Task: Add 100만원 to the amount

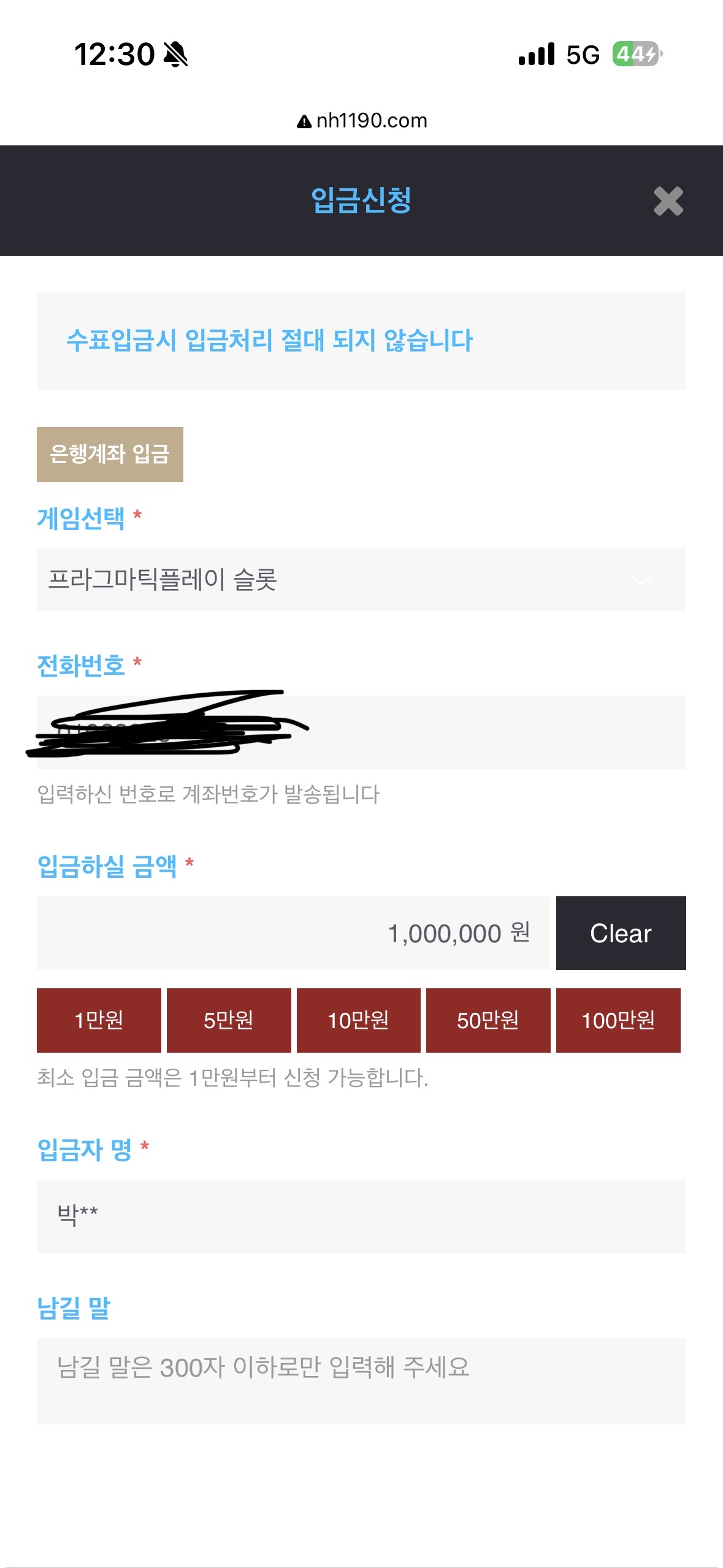Action: pyautogui.click(x=618, y=1020)
